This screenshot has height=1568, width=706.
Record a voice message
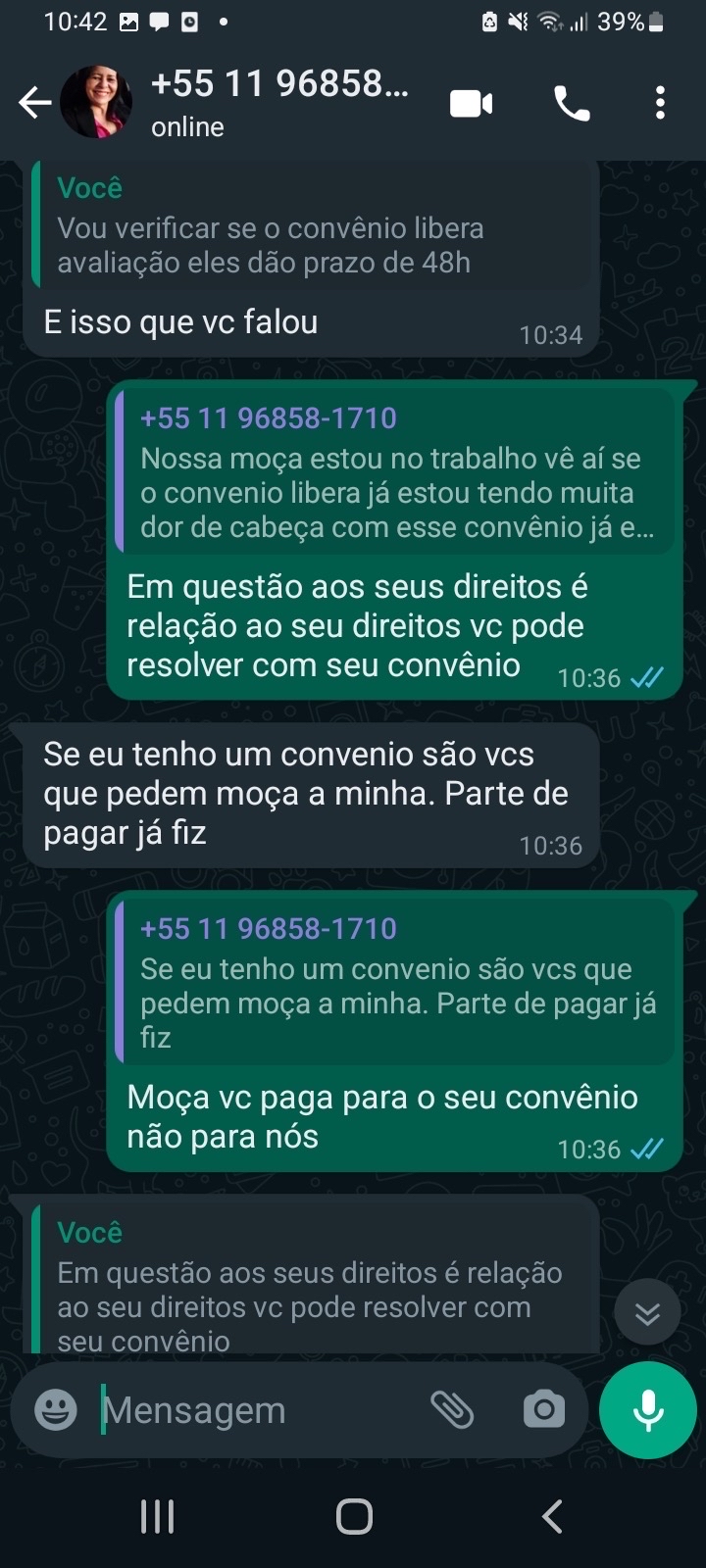(x=648, y=1410)
